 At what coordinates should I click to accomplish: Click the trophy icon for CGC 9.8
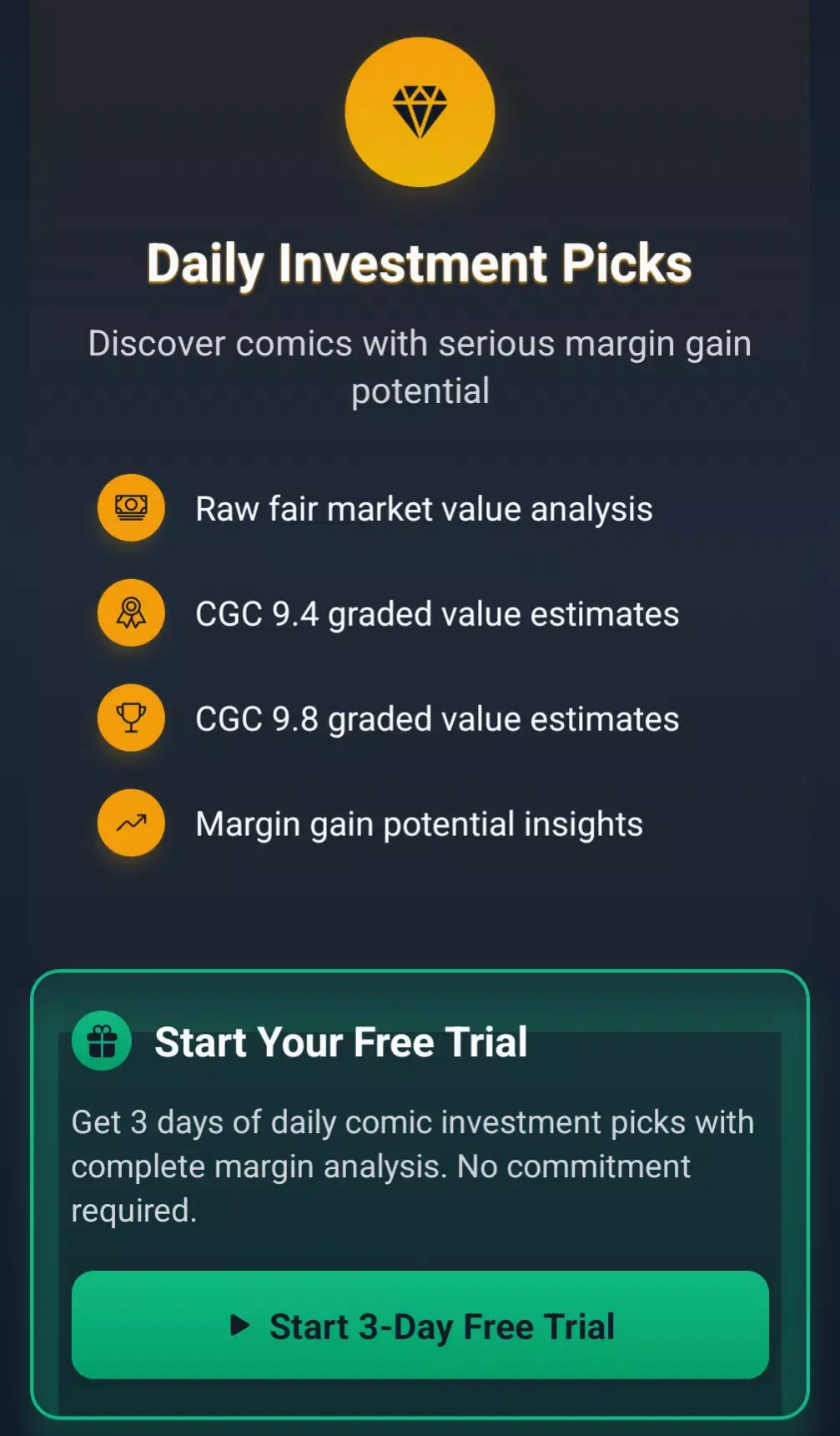[131, 718]
